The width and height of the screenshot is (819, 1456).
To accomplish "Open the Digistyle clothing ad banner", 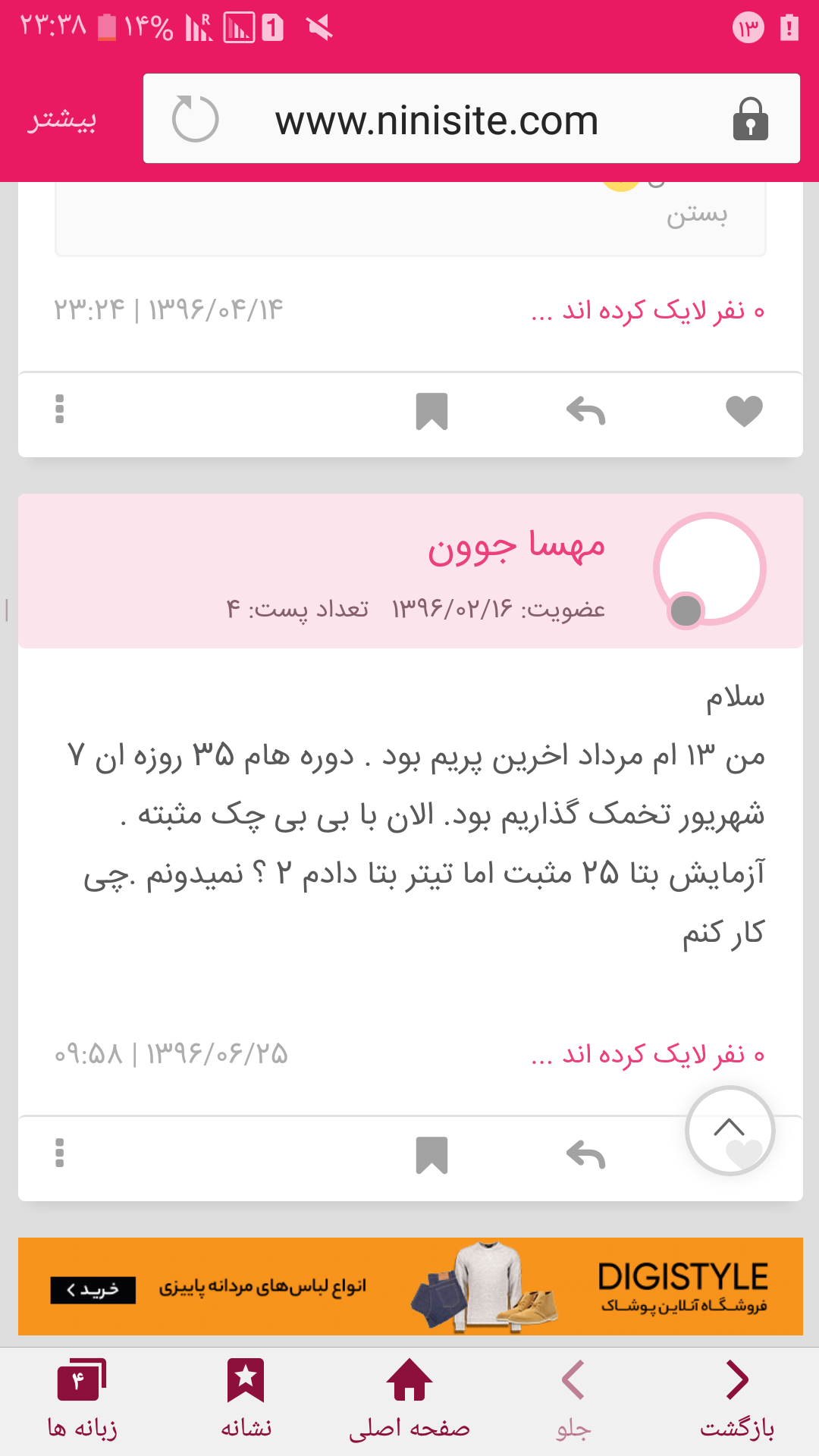I will 410,1286.
